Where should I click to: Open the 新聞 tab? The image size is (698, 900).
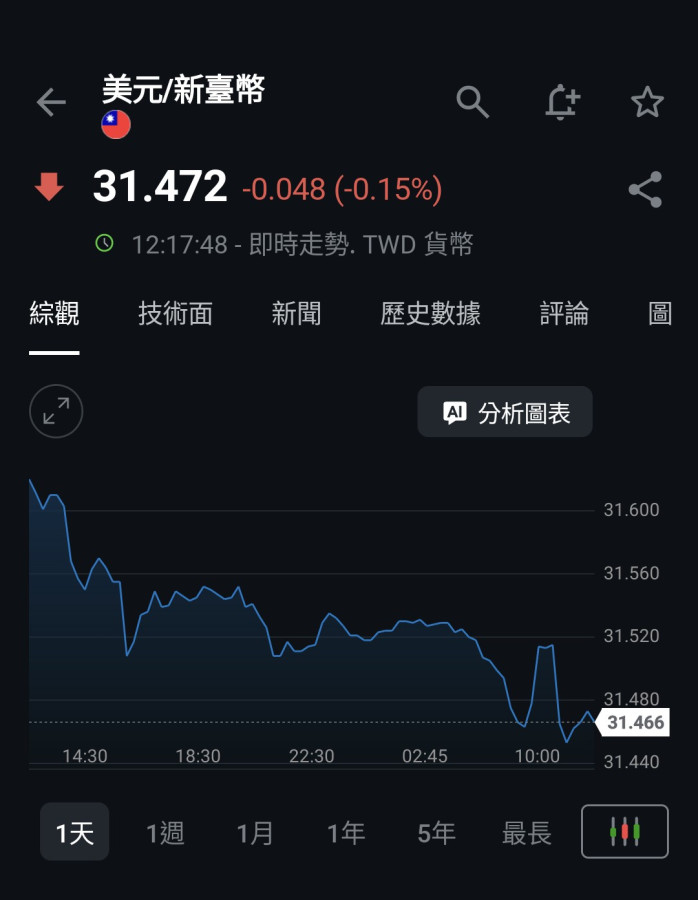pyautogui.click(x=296, y=314)
